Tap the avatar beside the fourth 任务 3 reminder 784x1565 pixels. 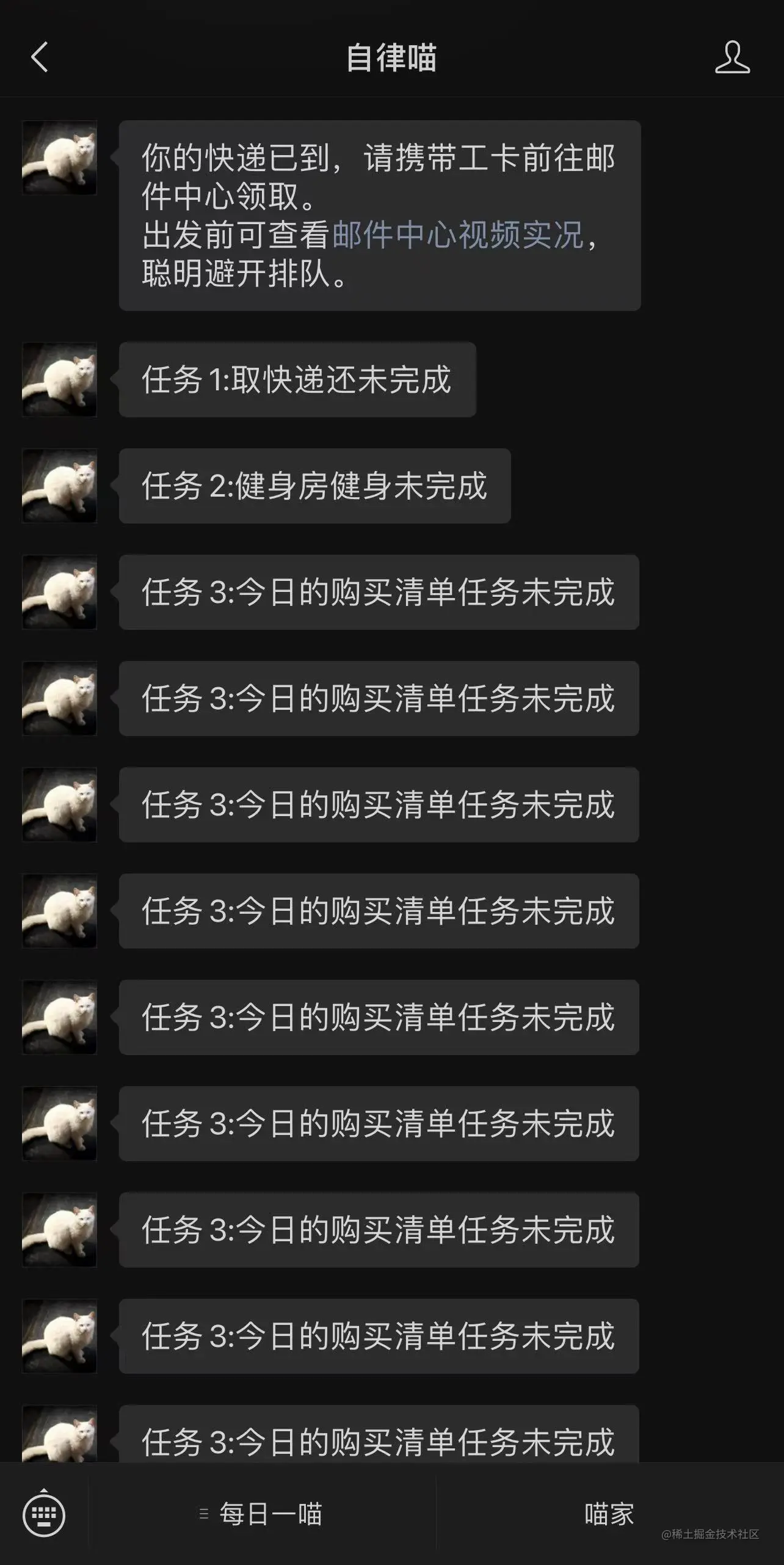[59, 910]
